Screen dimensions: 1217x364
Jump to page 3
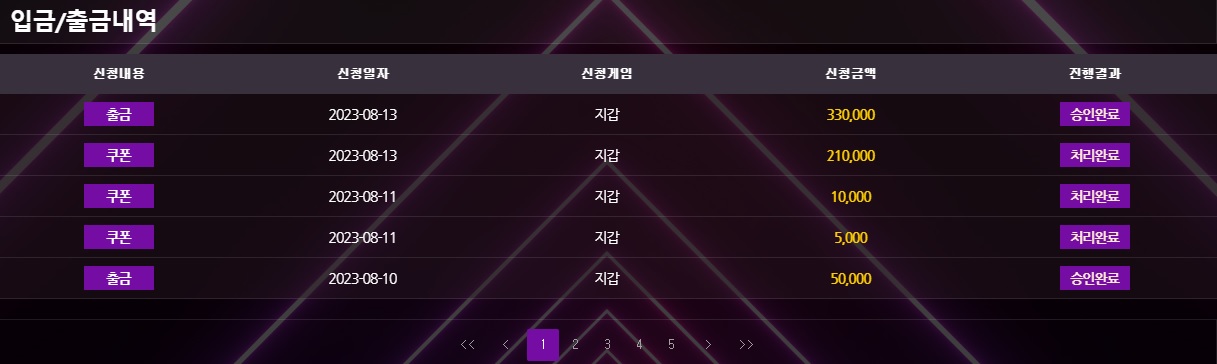(607, 345)
